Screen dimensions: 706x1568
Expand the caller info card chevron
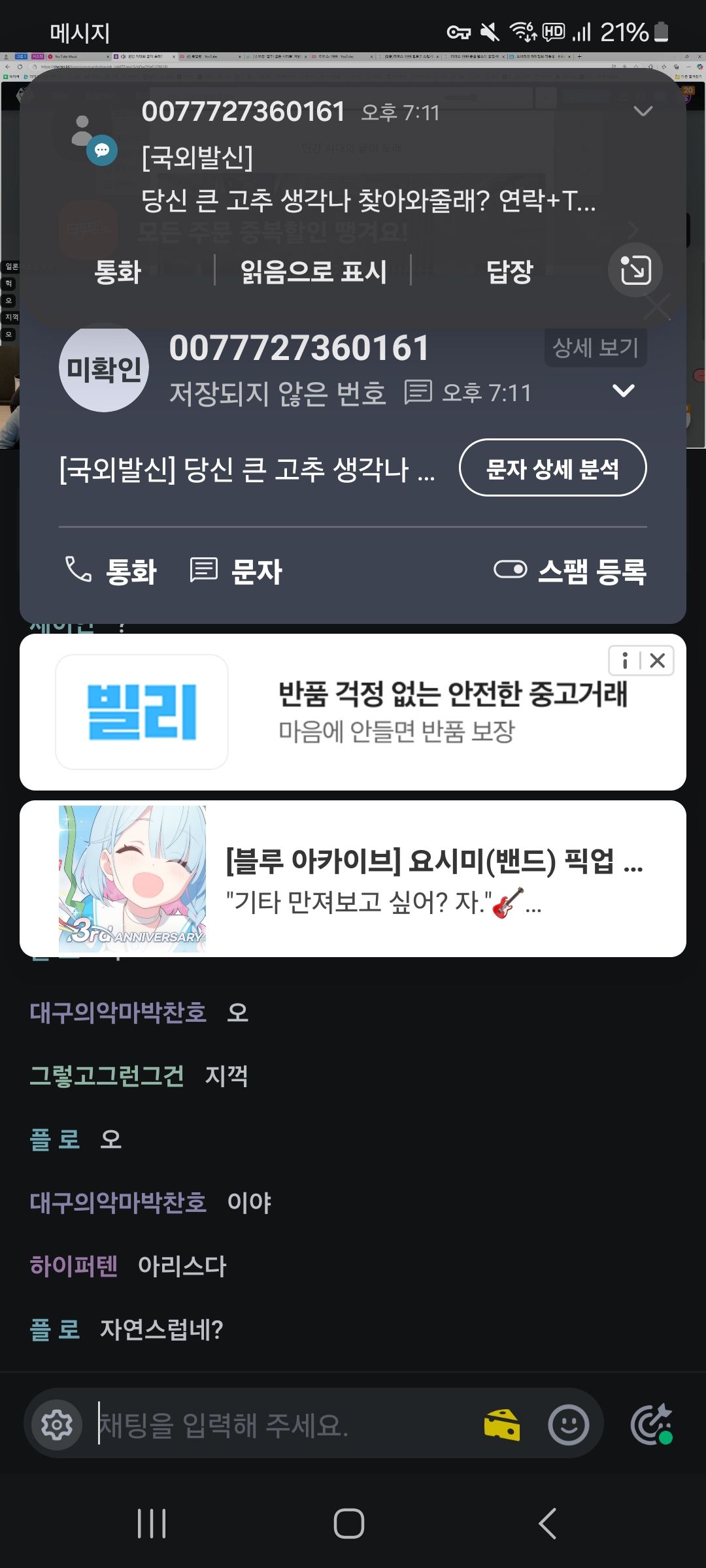(x=623, y=391)
